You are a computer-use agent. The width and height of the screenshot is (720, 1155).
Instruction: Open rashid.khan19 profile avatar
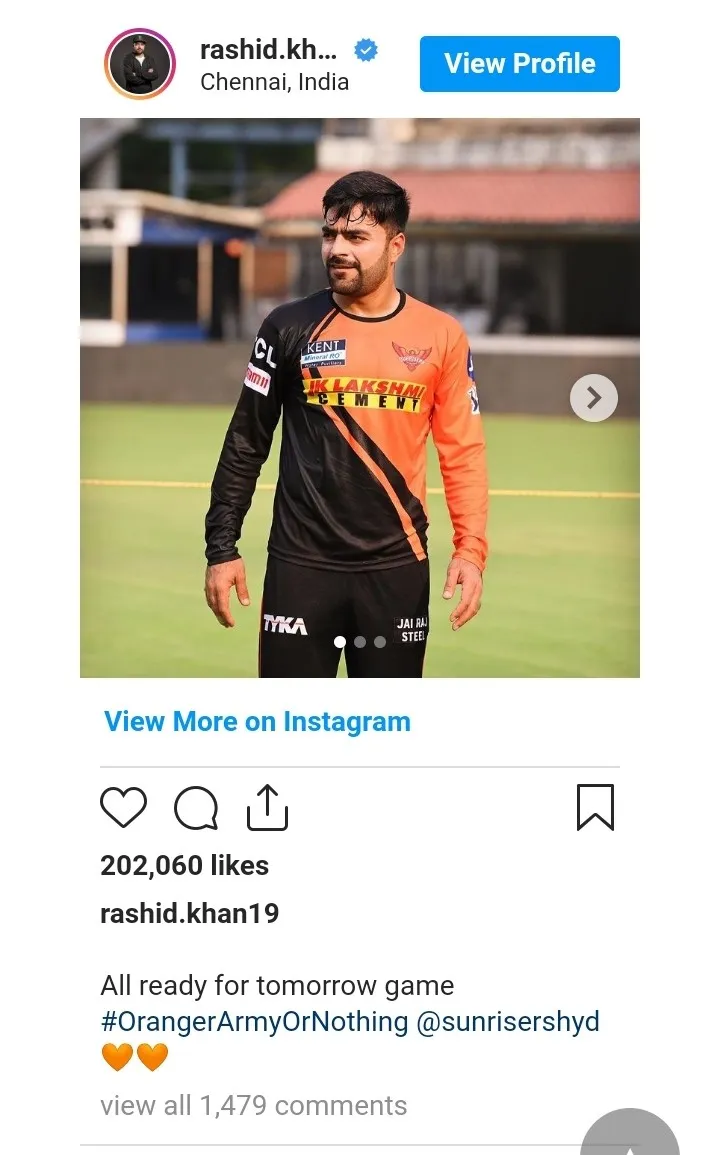140,64
